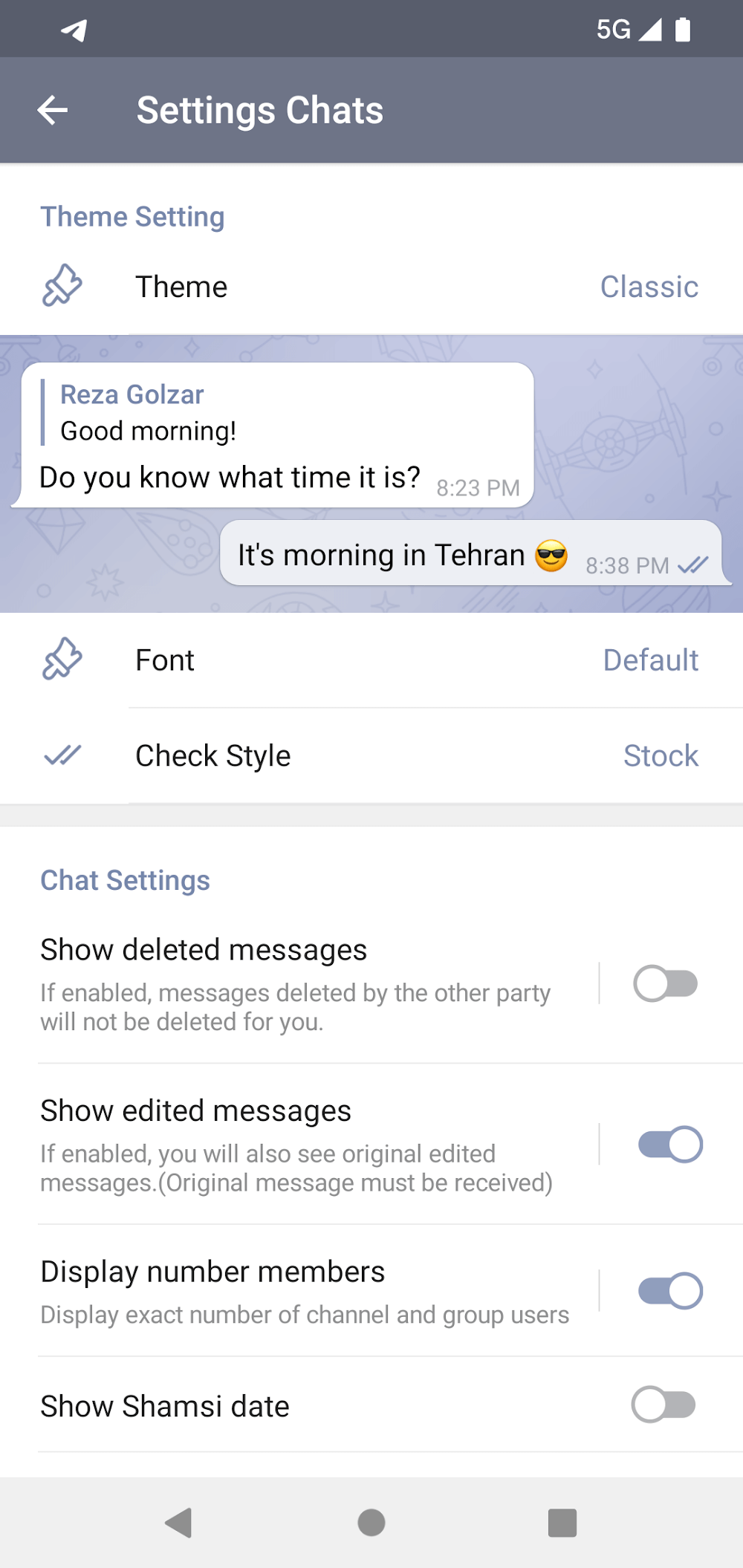
Task: Turn off Display number members
Action: (x=669, y=1290)
